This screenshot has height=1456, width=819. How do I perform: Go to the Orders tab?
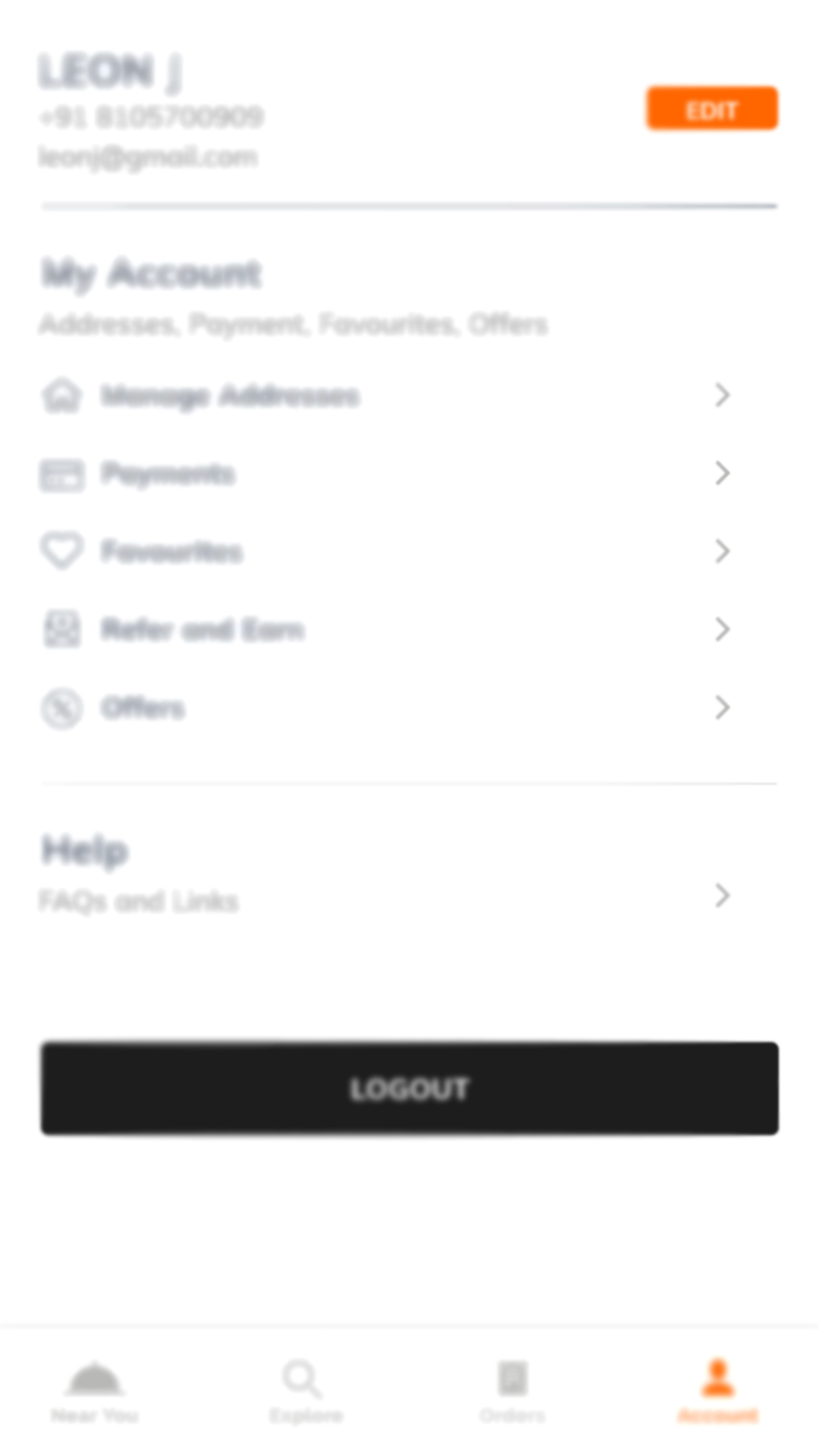tap(513, 1392)
